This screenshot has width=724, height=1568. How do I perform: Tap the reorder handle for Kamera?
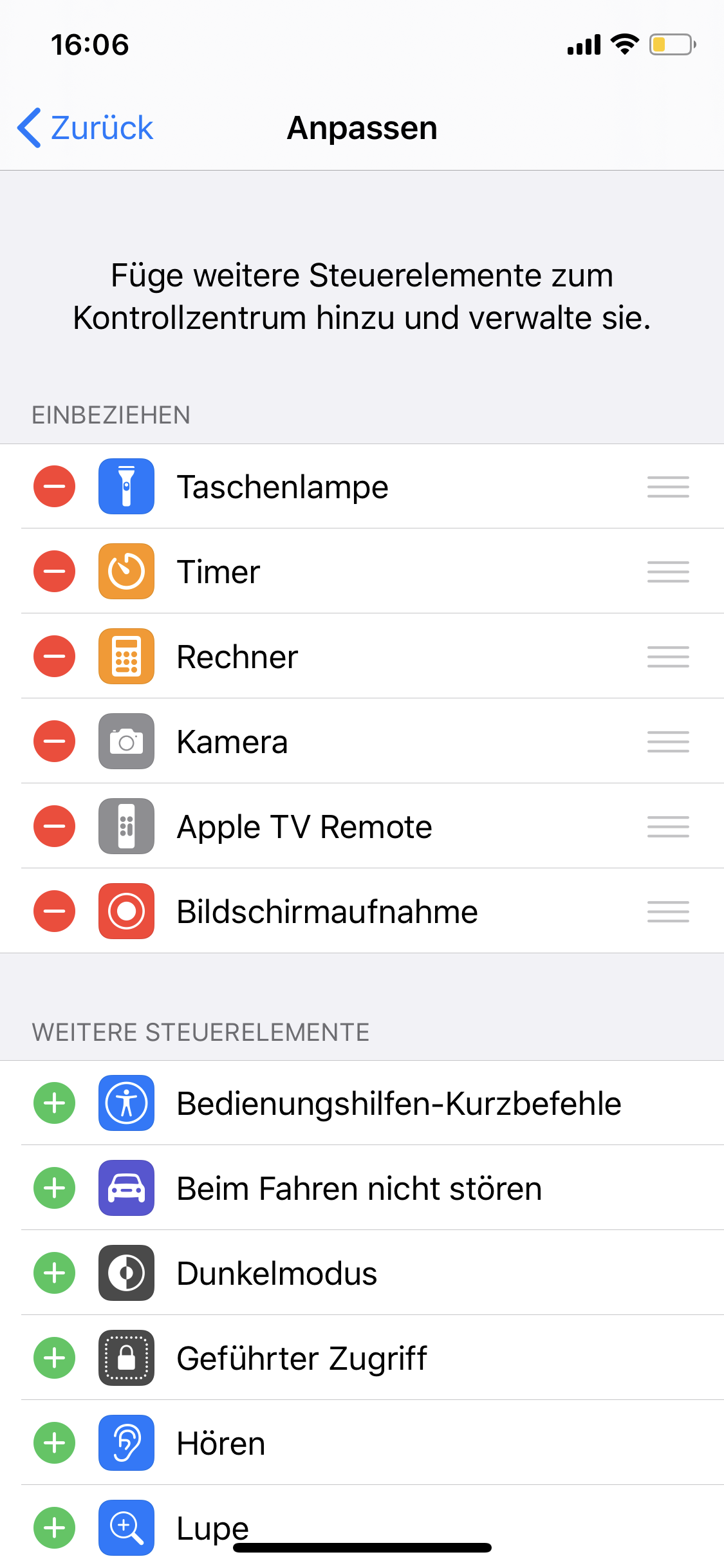click(x=668, y=742)
